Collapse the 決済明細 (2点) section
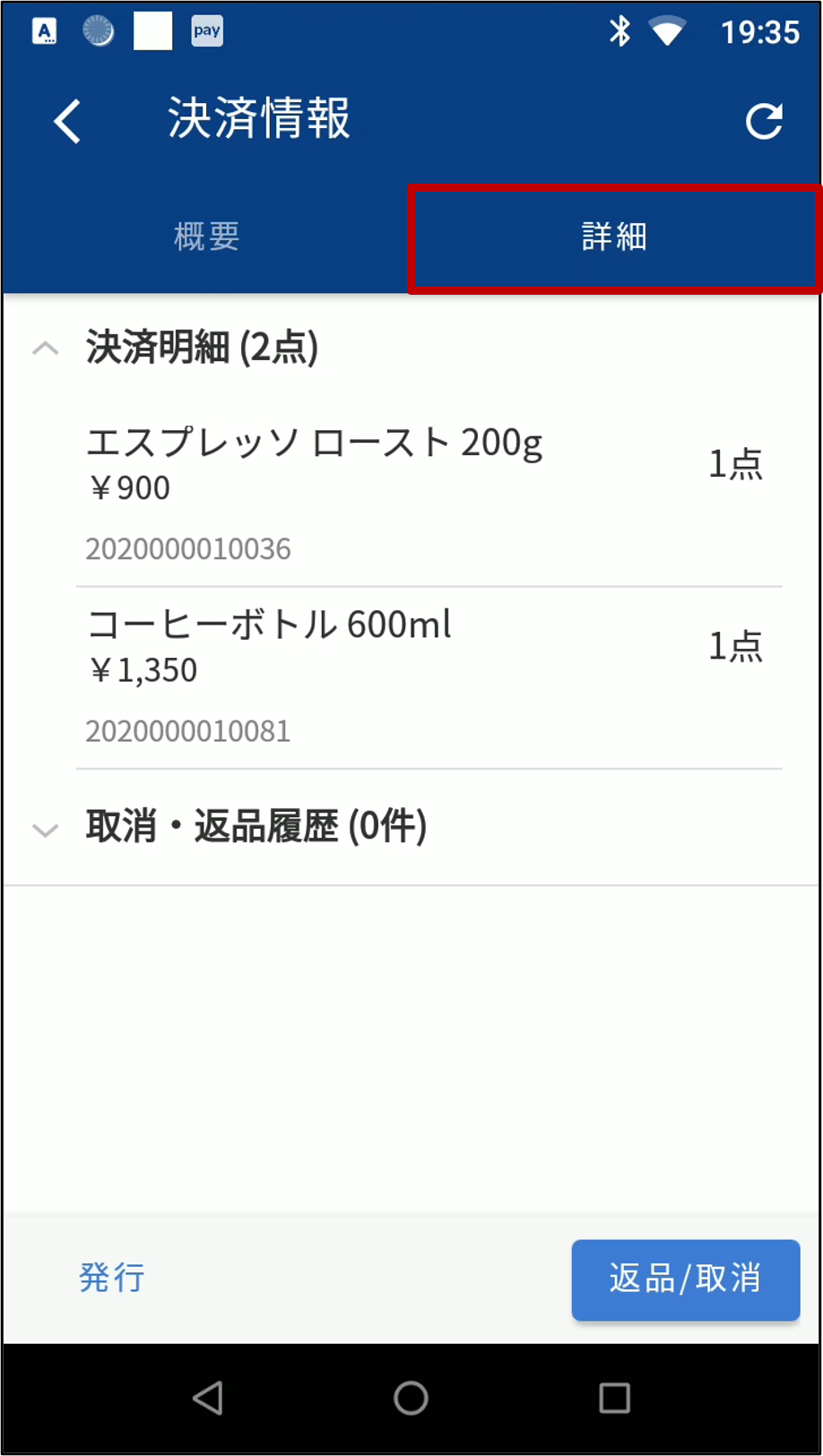The height and width of the screenshot is (1456, 823). tap(45, 349)
